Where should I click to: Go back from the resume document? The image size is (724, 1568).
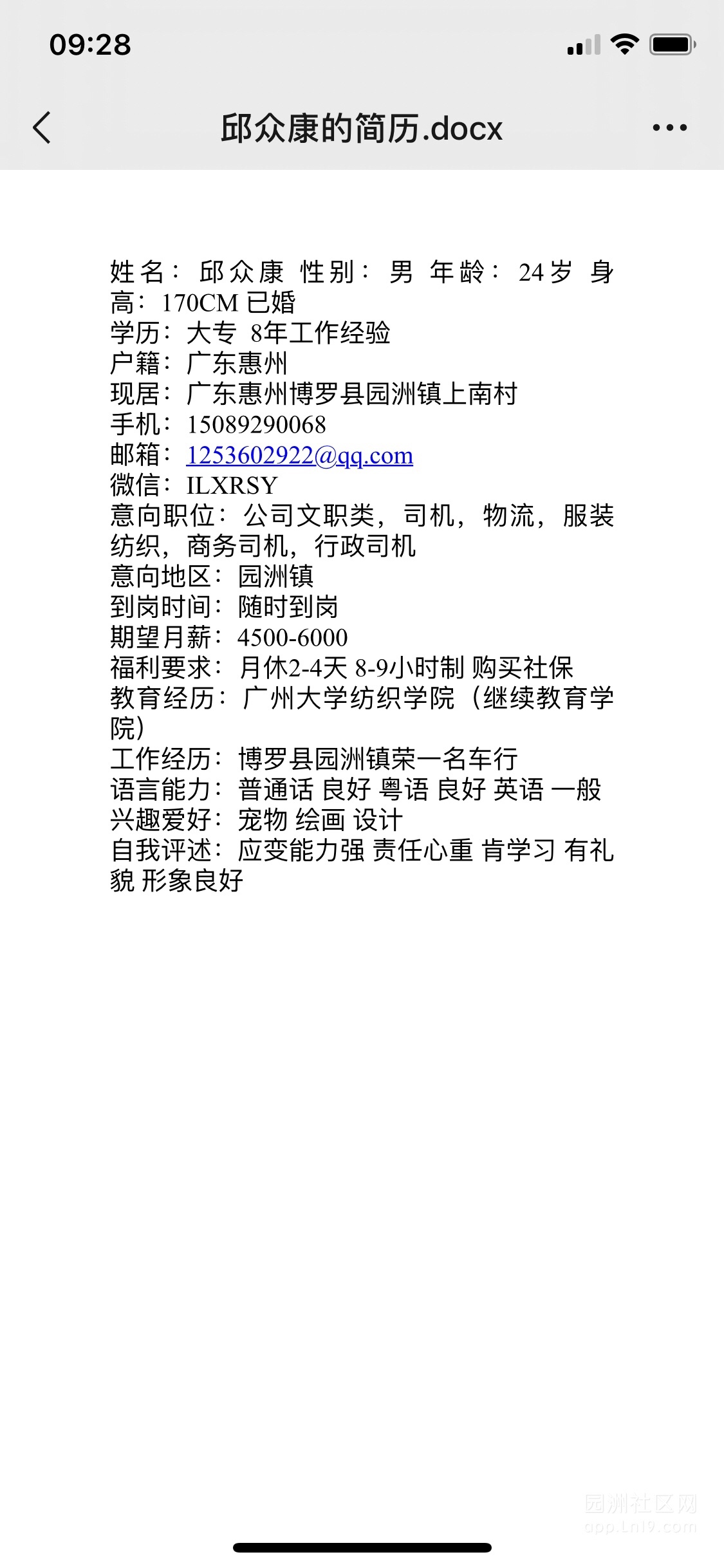[42, 127]
